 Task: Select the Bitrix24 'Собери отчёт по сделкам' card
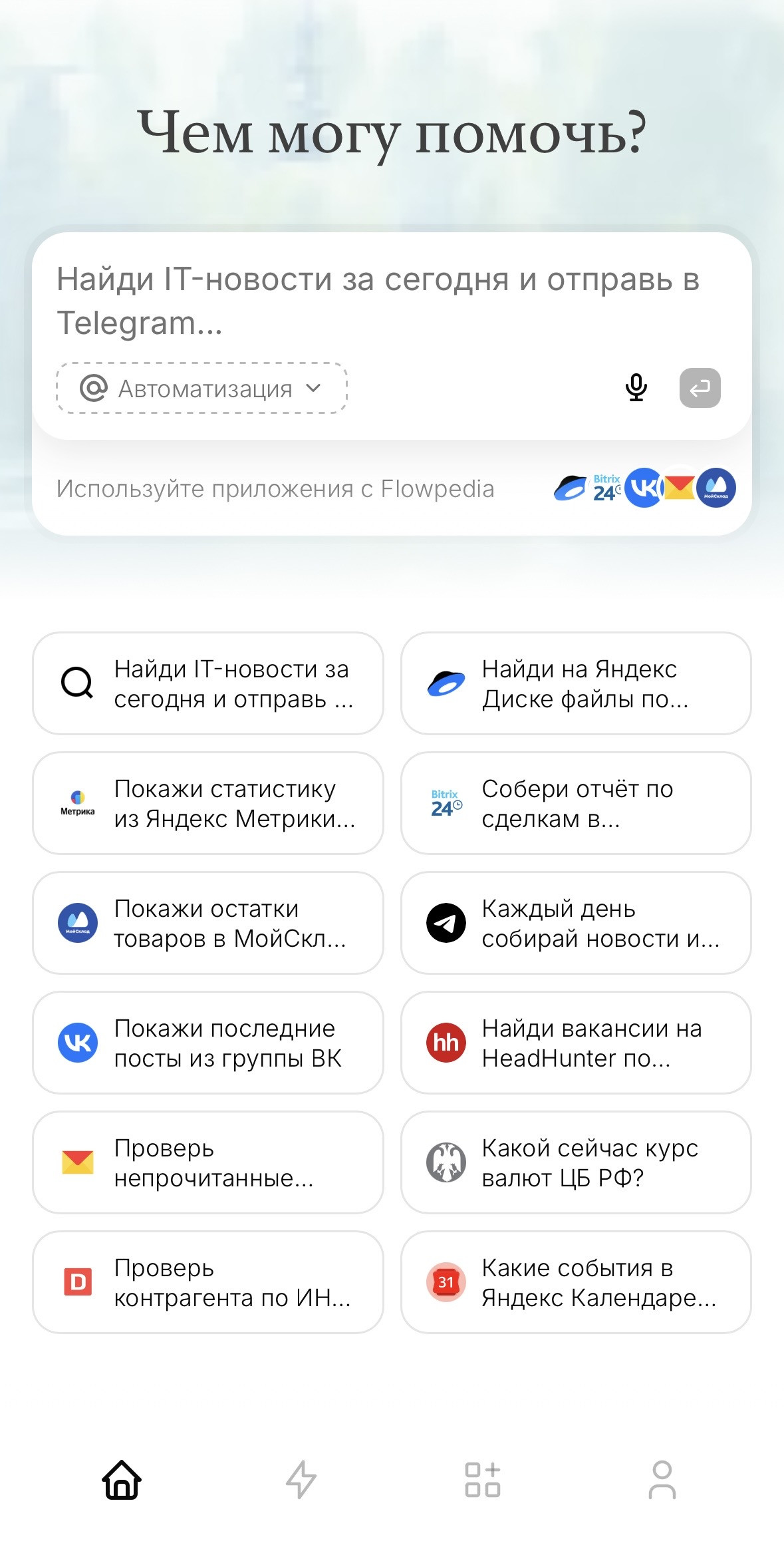(576, 803)
